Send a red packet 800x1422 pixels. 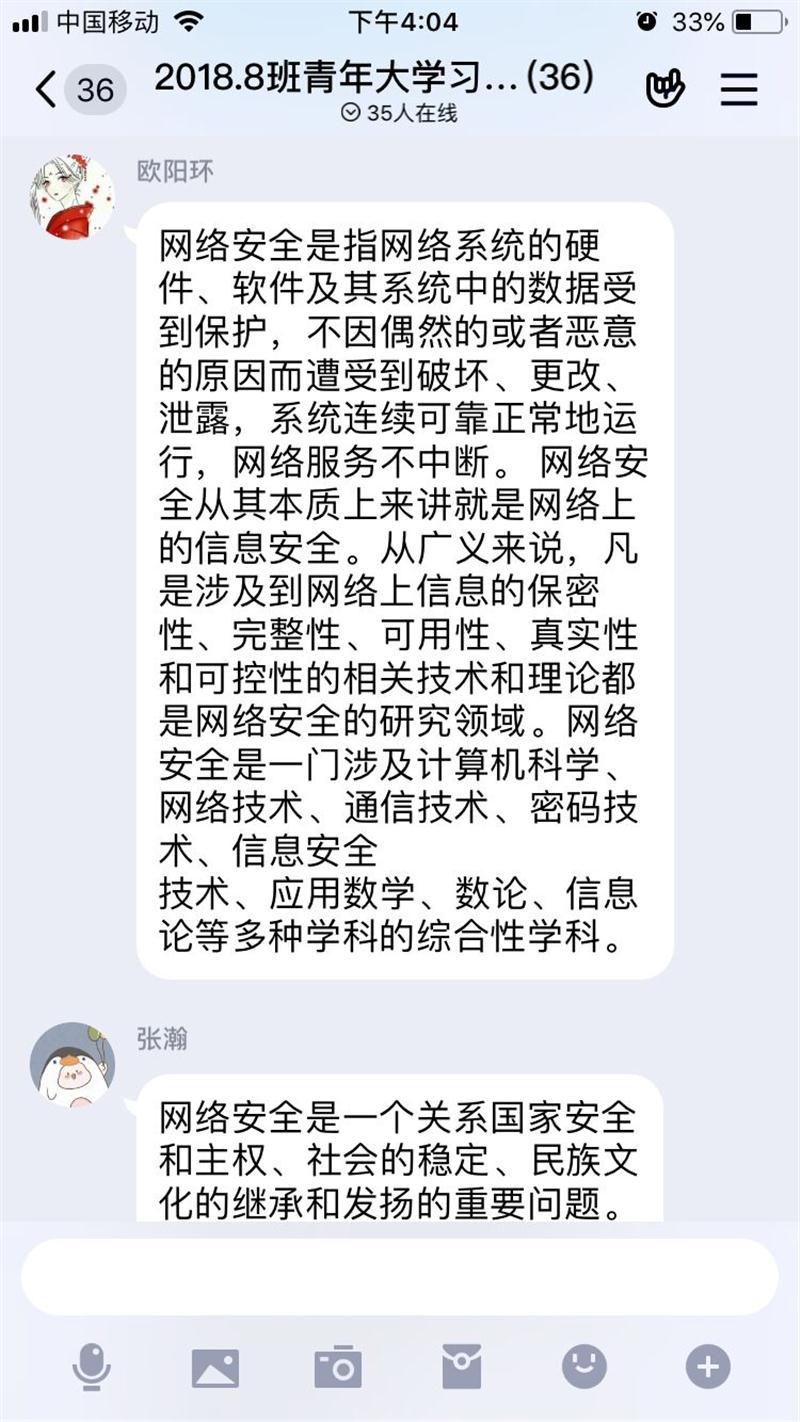tap(461, 1367)
